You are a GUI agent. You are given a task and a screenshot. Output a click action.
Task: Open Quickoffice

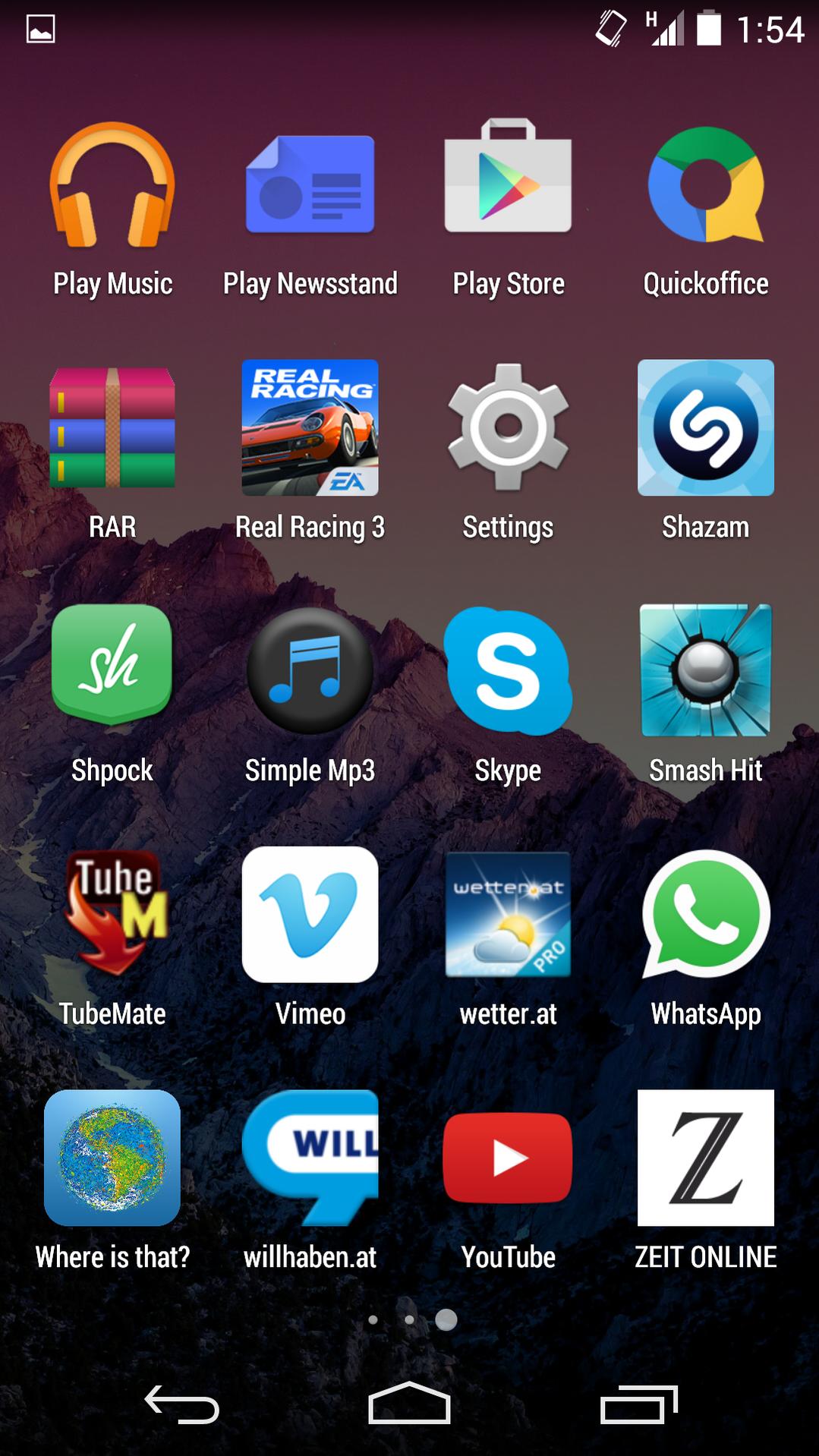pos(706,186)
